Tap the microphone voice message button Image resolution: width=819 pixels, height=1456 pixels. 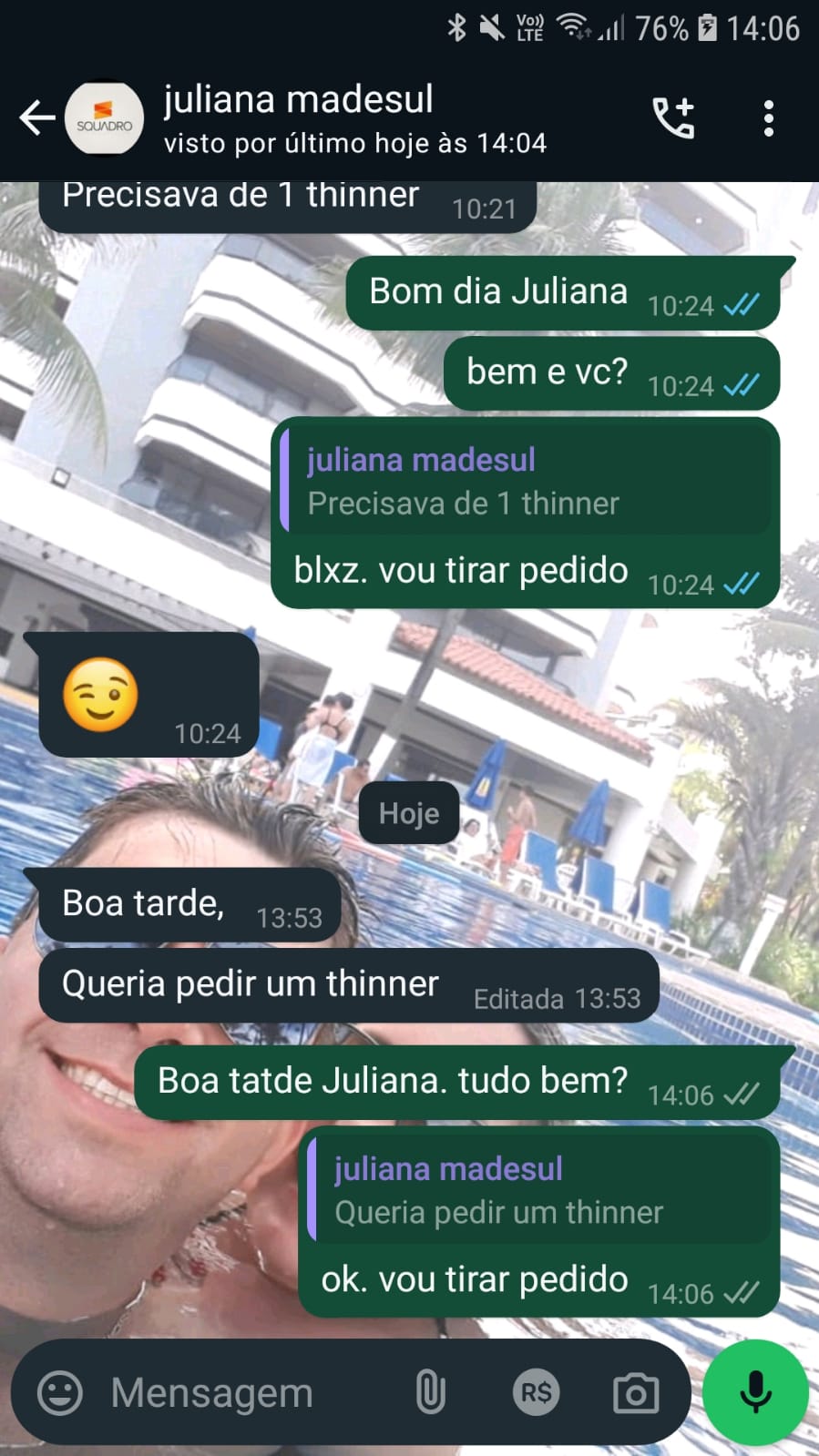755,1392
